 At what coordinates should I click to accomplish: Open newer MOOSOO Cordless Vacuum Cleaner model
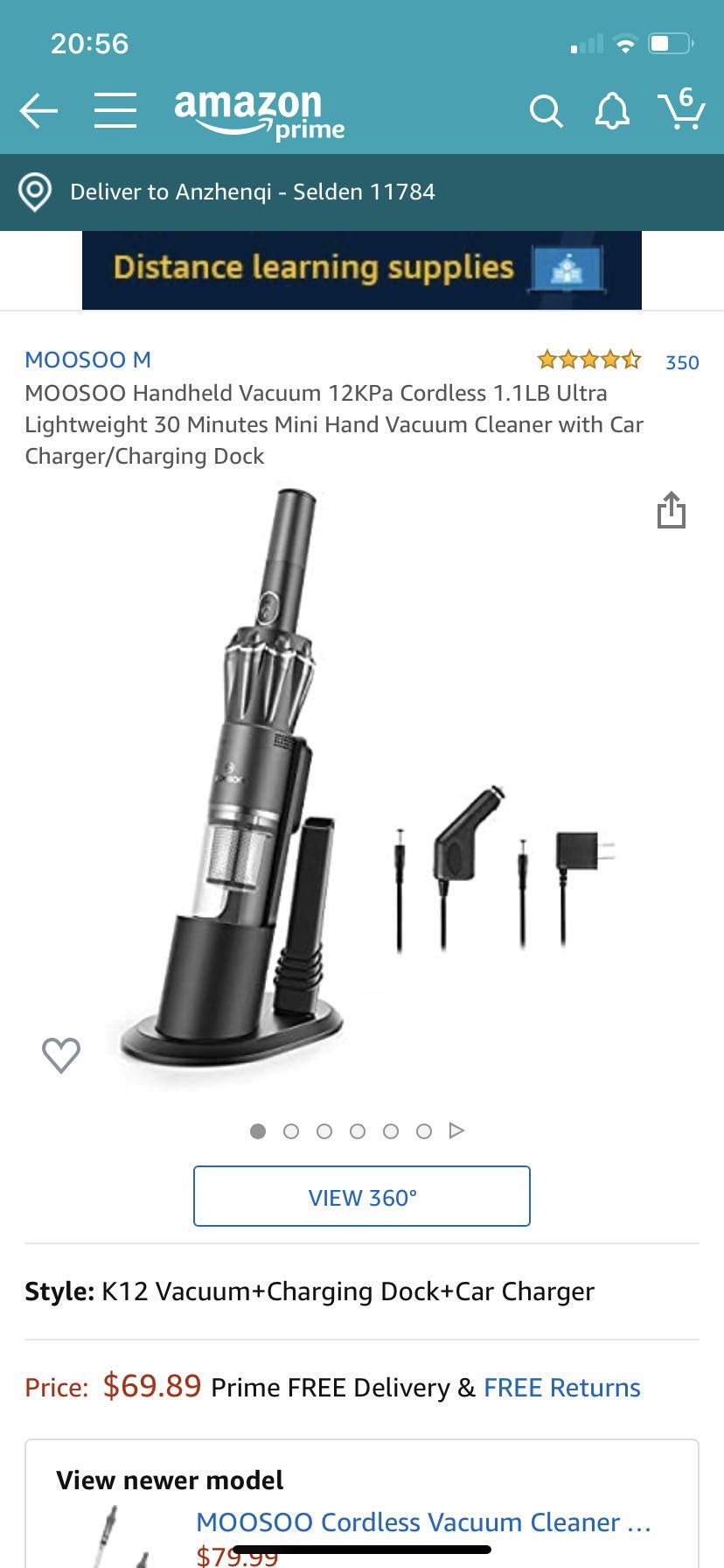423,1522
